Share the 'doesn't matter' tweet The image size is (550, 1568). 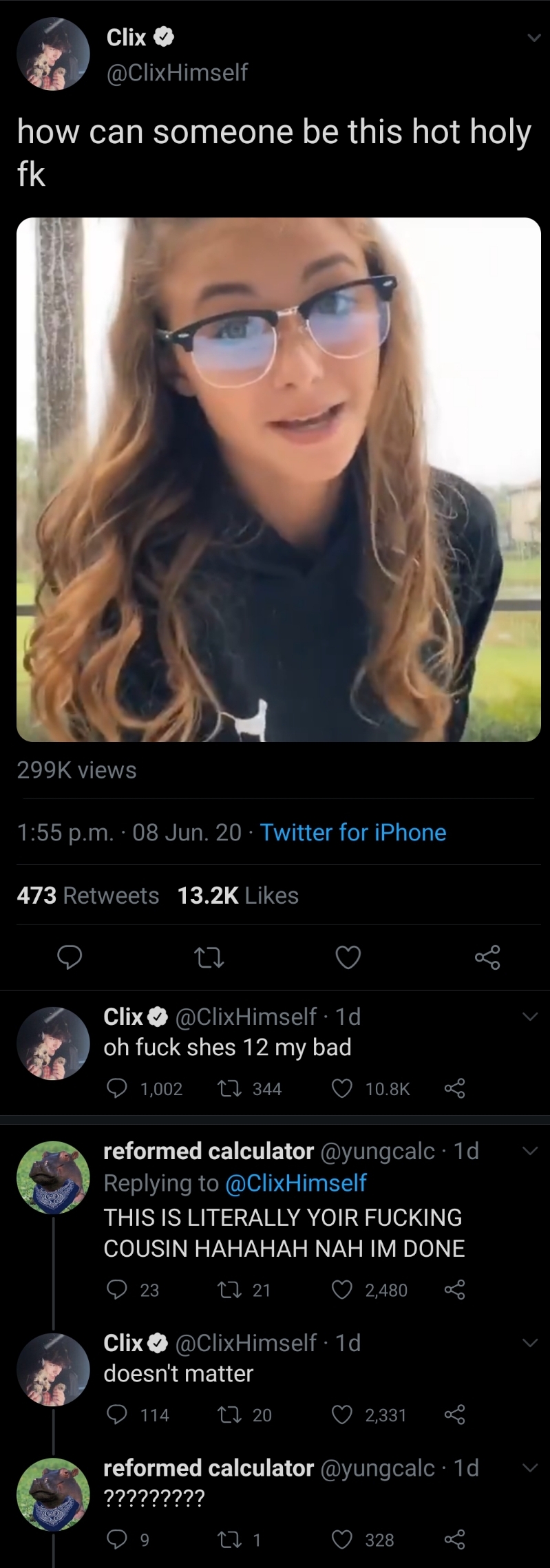(x=454, y=1415)
